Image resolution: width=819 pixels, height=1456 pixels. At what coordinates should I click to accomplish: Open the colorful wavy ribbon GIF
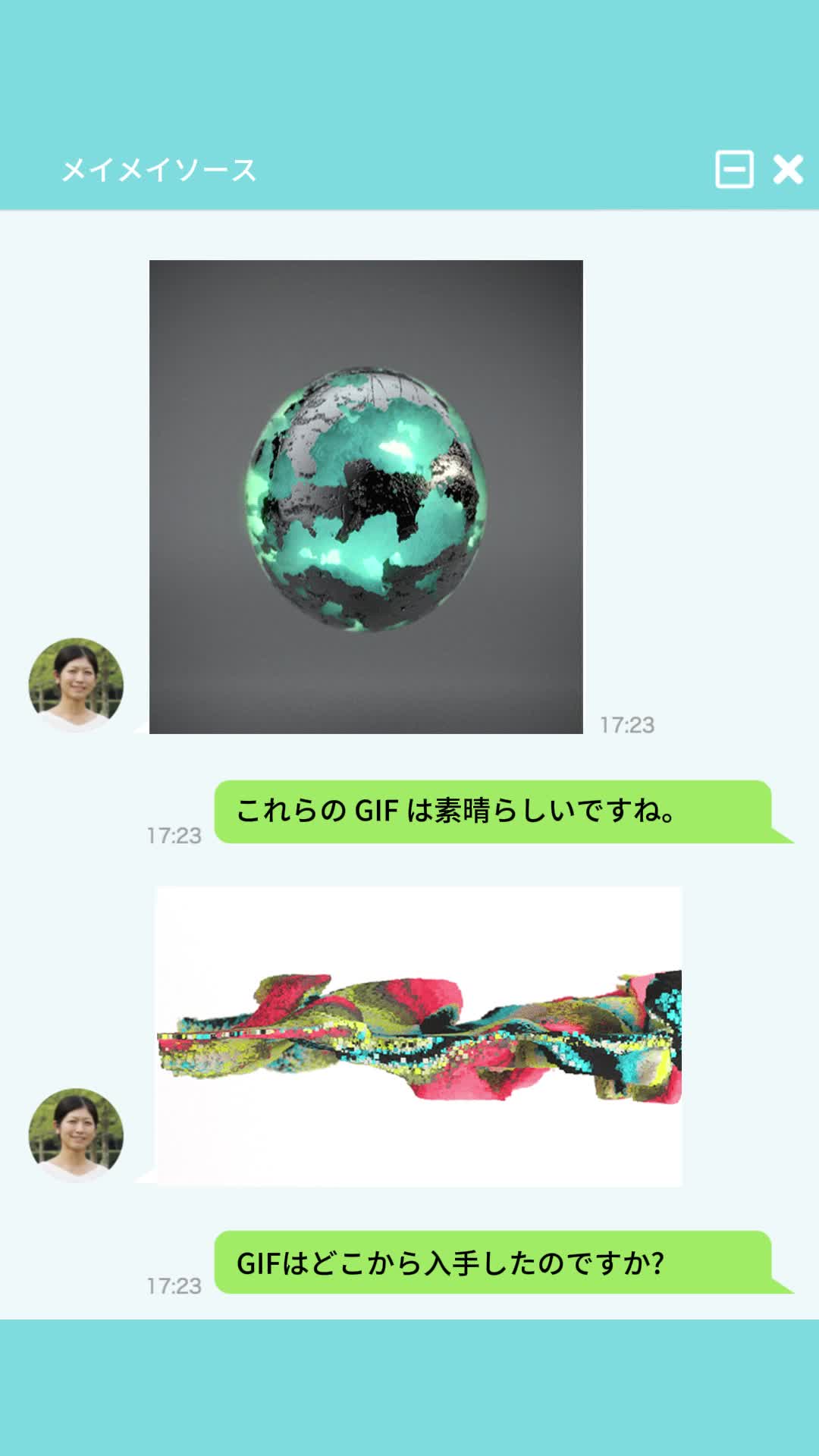(419, 1036)
